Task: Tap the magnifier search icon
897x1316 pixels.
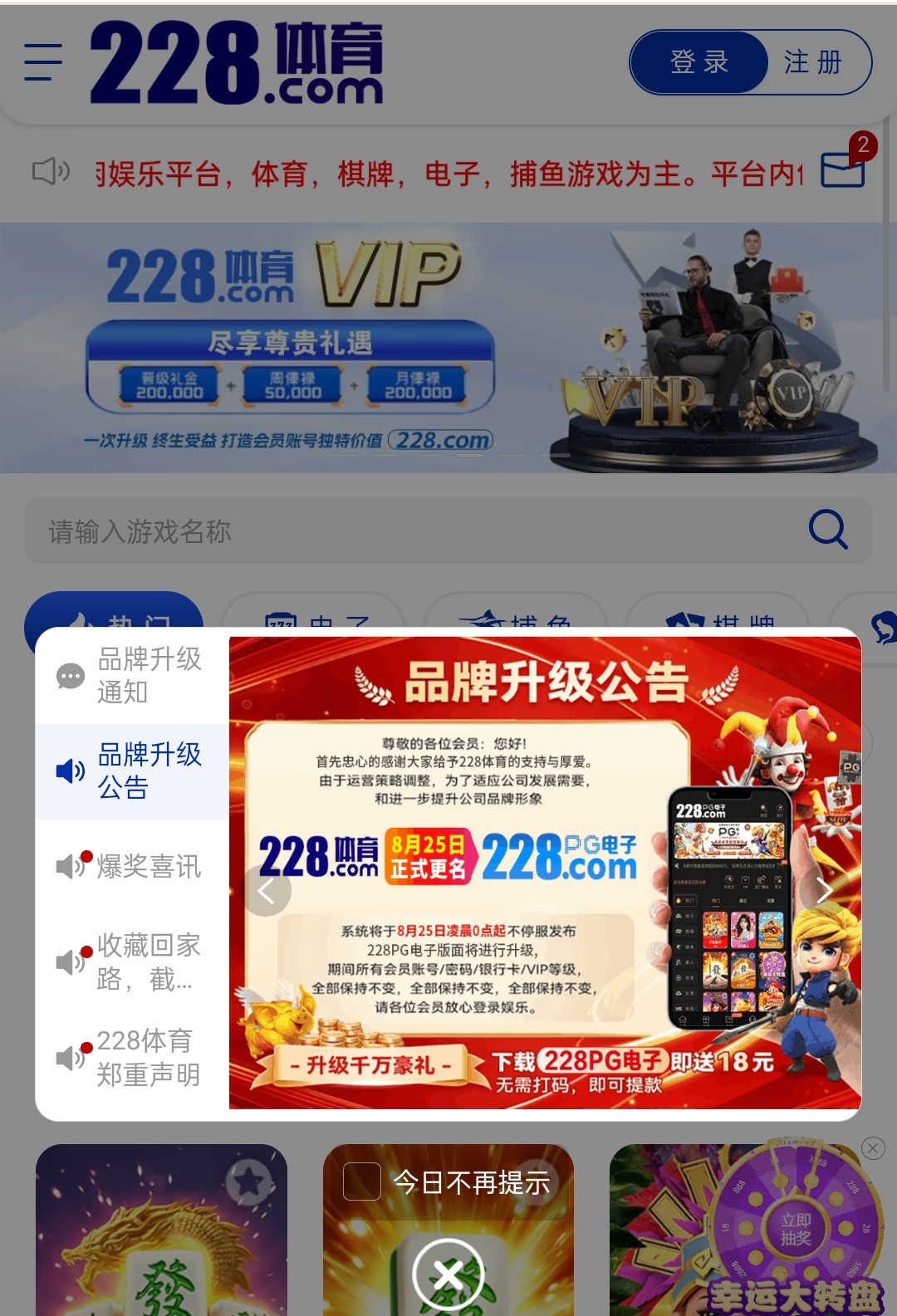Action: (x=828, y=530)
